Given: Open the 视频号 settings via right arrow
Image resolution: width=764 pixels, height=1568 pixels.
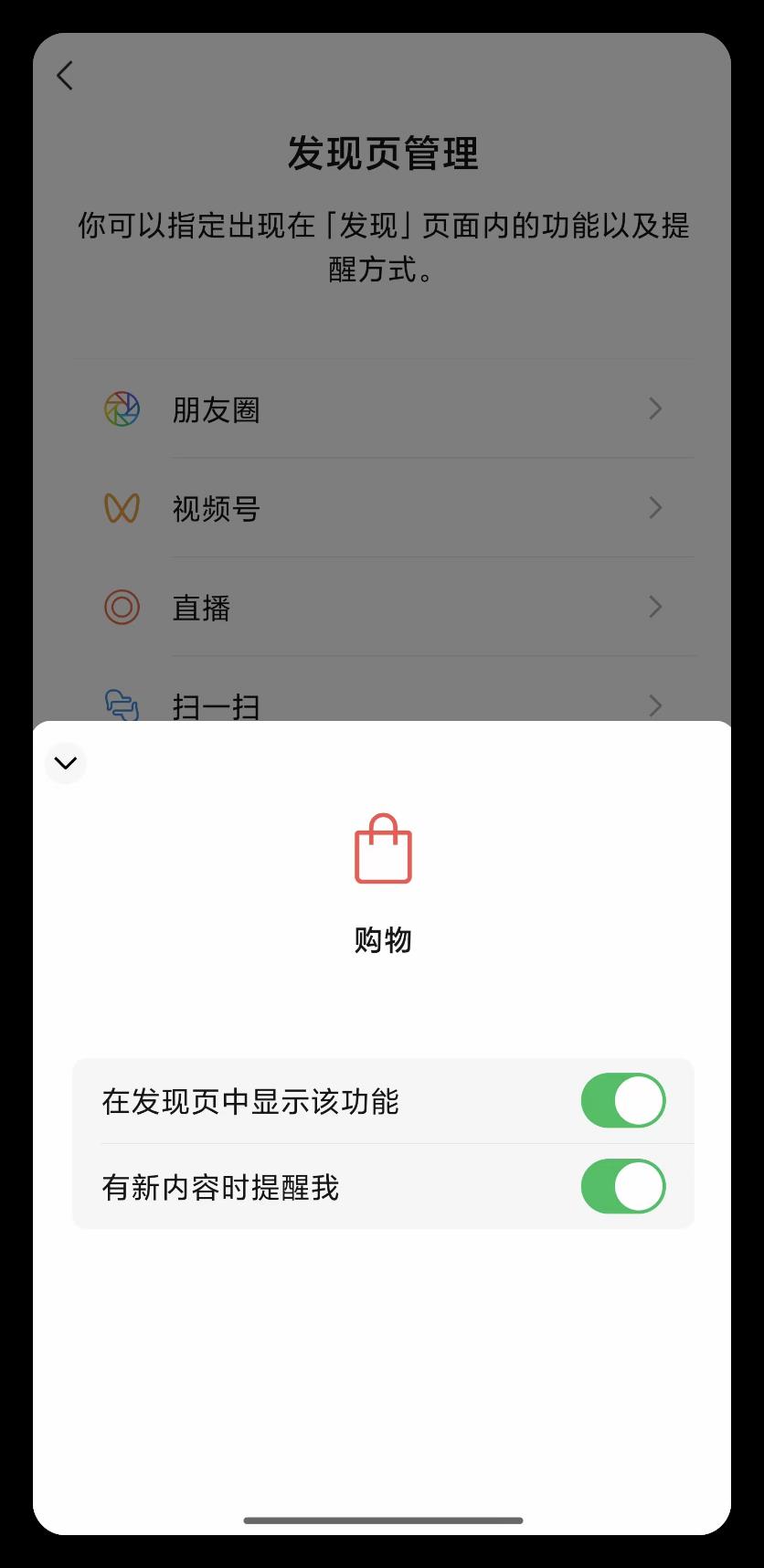Looking at the screenshot, I should click(x=654, y=508).
